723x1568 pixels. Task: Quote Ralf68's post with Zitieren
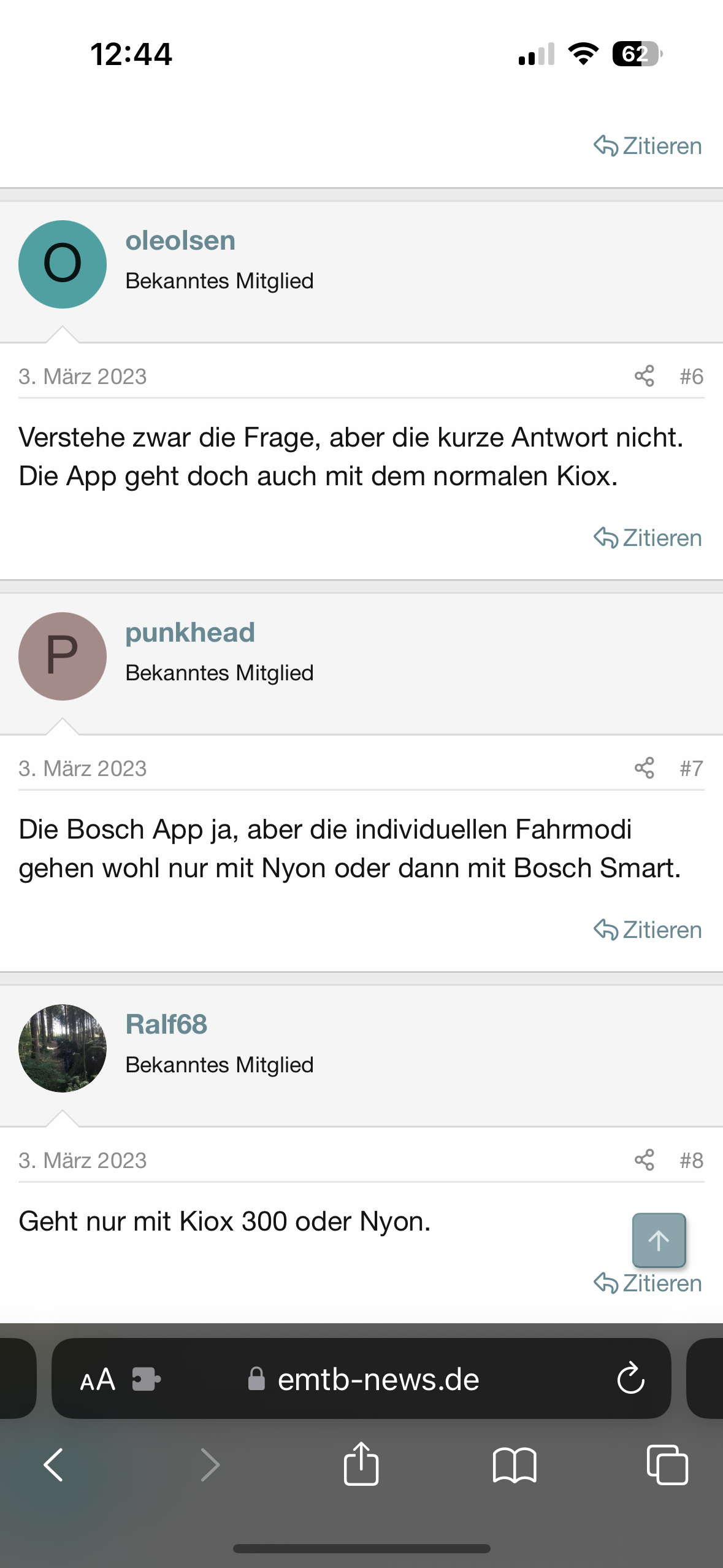click(648, 1283)
